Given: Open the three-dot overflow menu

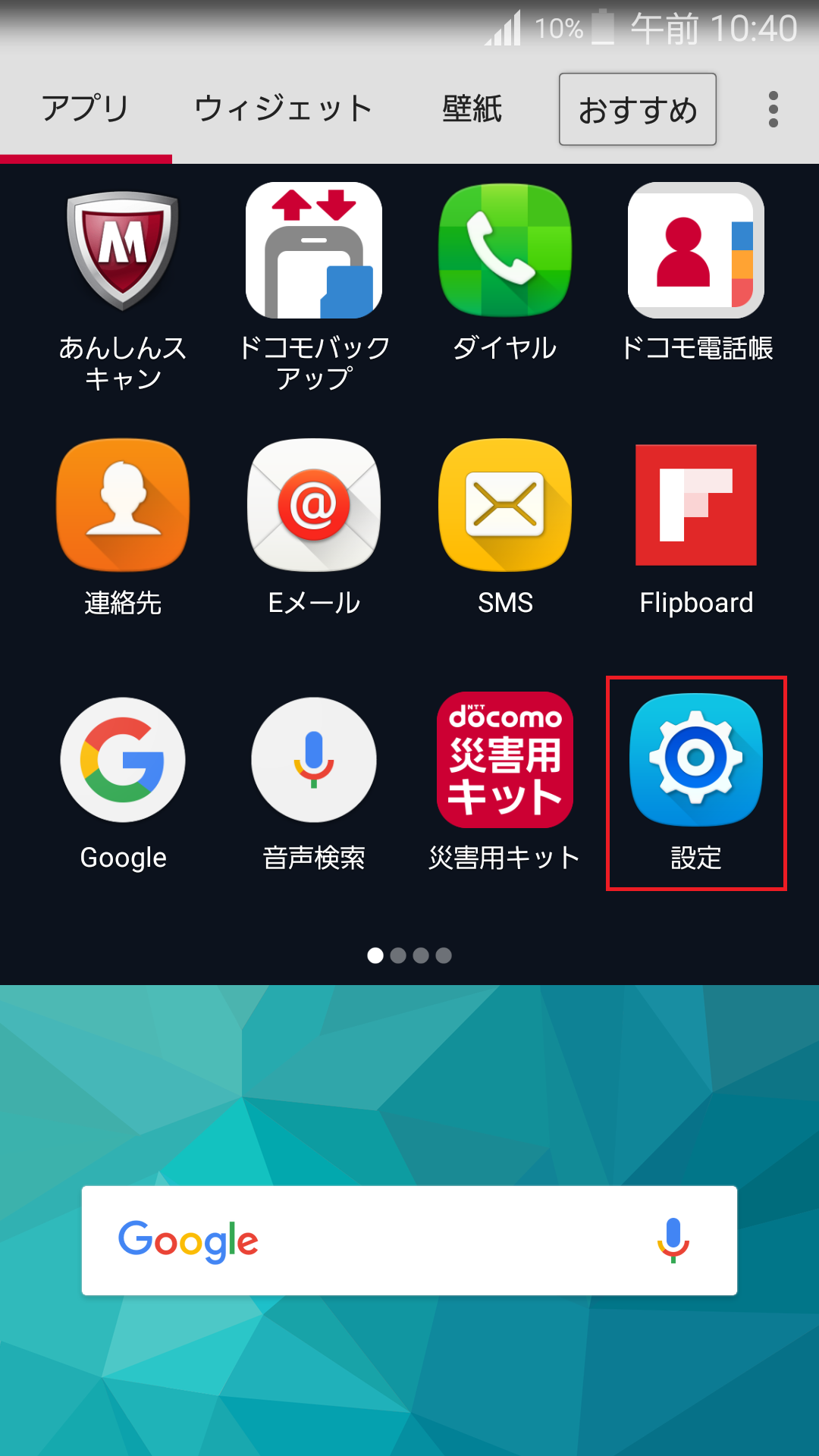Looking at the screenshot, I should tap(773, 108).
